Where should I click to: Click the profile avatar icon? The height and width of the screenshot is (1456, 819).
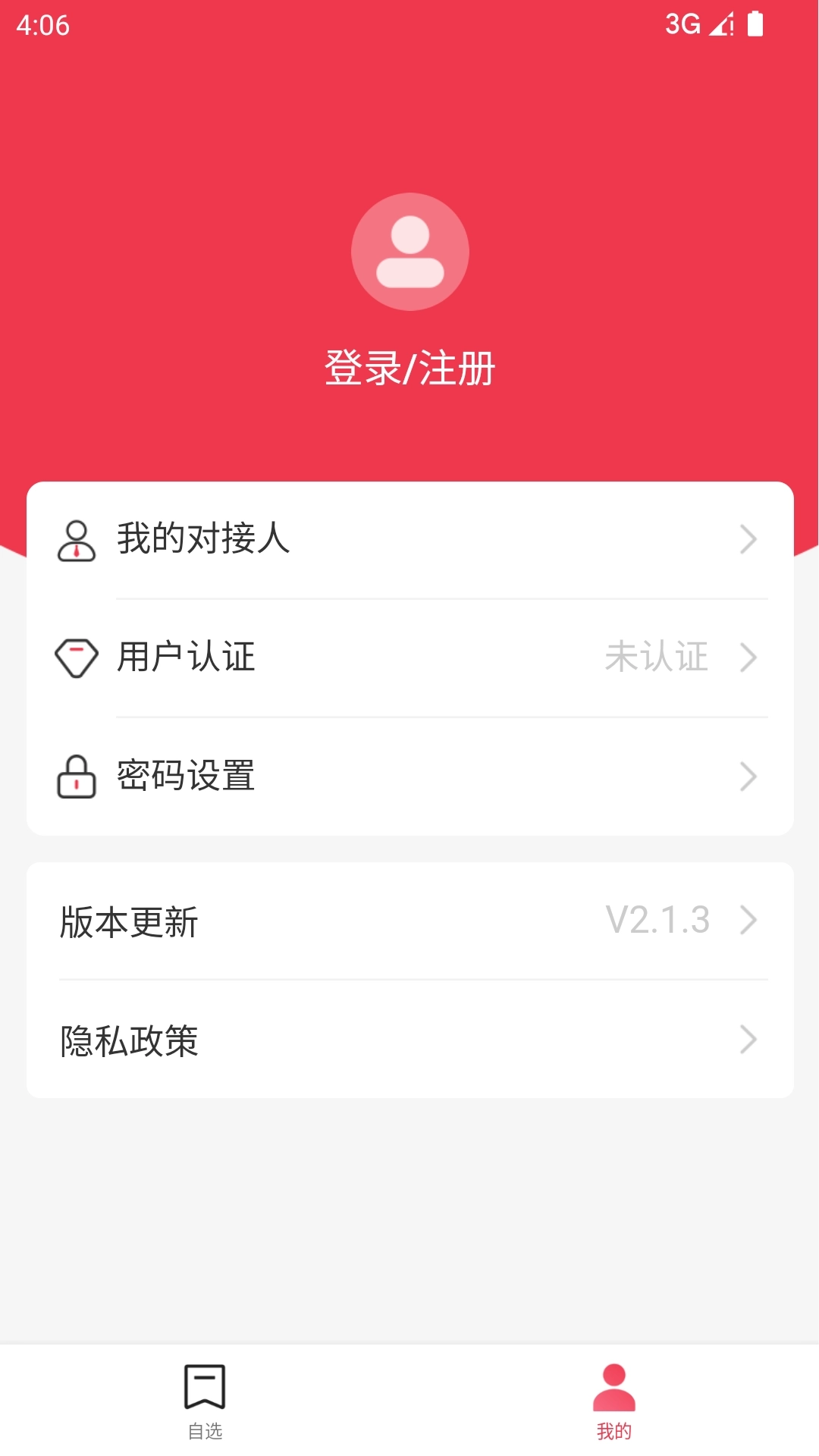tap(409, 251)
